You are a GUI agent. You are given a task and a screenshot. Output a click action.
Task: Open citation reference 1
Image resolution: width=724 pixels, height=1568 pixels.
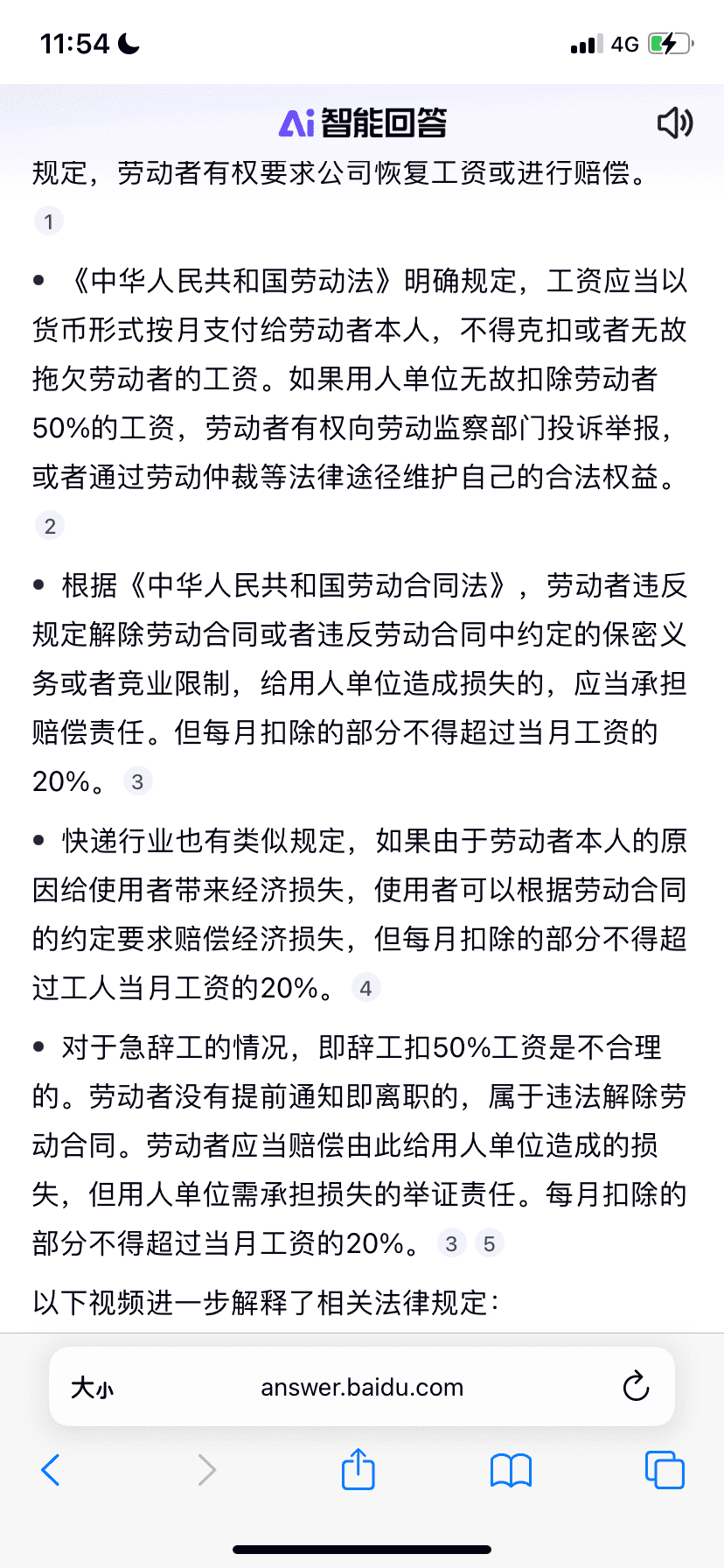(x=49, y=221)
